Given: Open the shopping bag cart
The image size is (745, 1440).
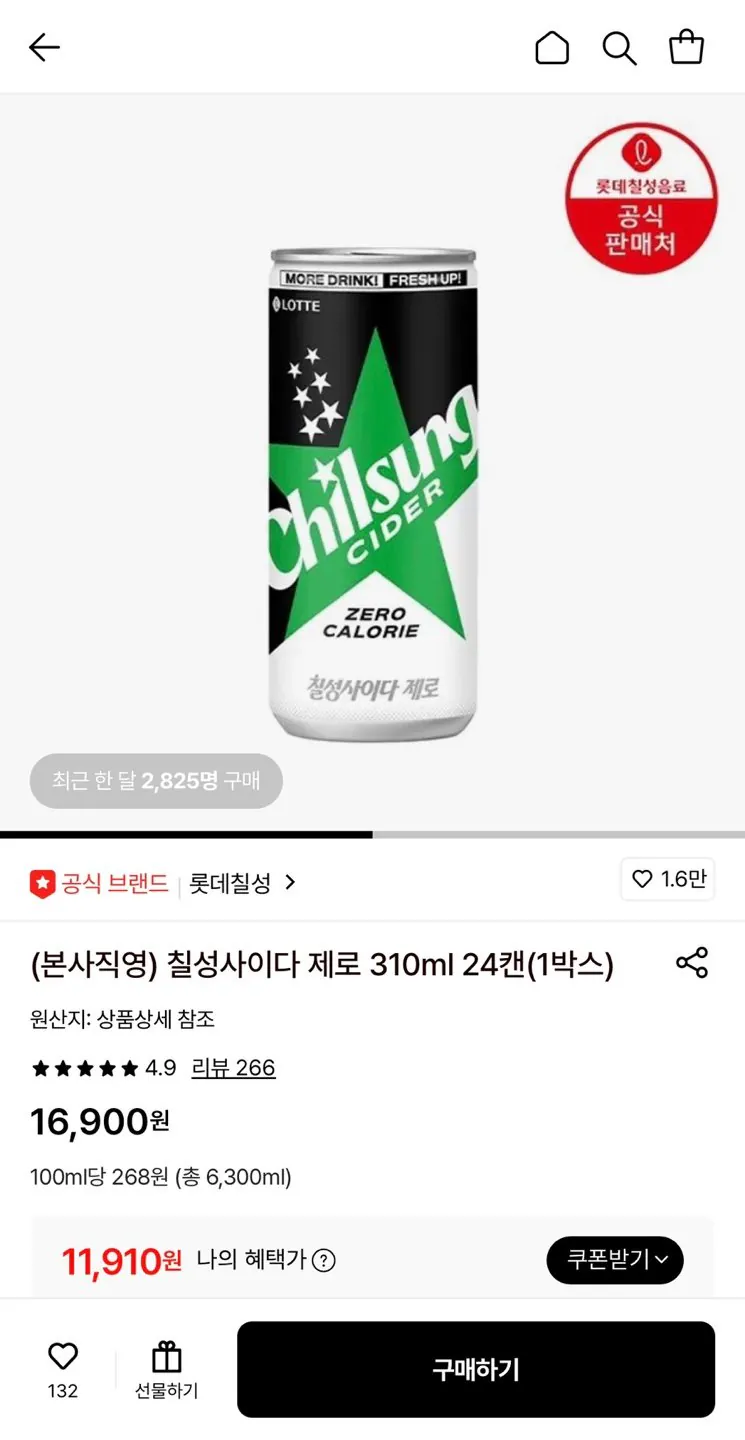Looking at the screenshot, I should pos(686,47).
